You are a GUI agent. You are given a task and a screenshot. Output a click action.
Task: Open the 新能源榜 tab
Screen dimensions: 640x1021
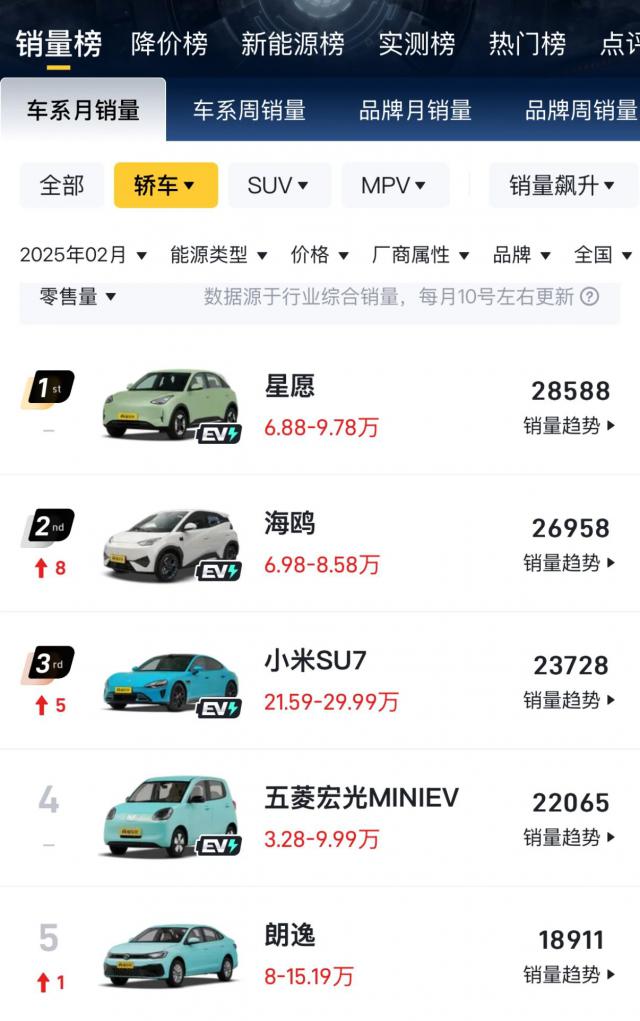(292, 44)
